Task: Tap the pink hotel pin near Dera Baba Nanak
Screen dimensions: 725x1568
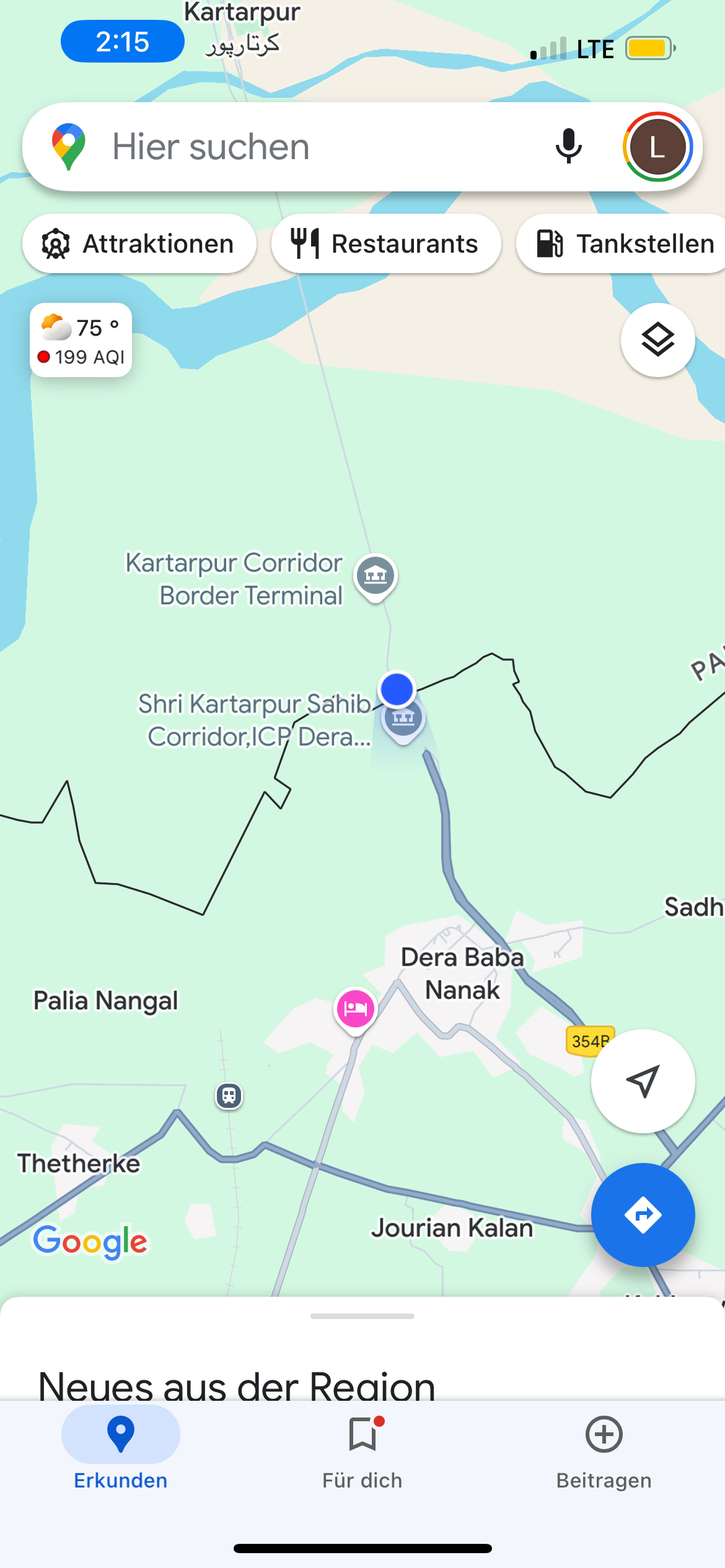Action: click(x=355, y=1009)
